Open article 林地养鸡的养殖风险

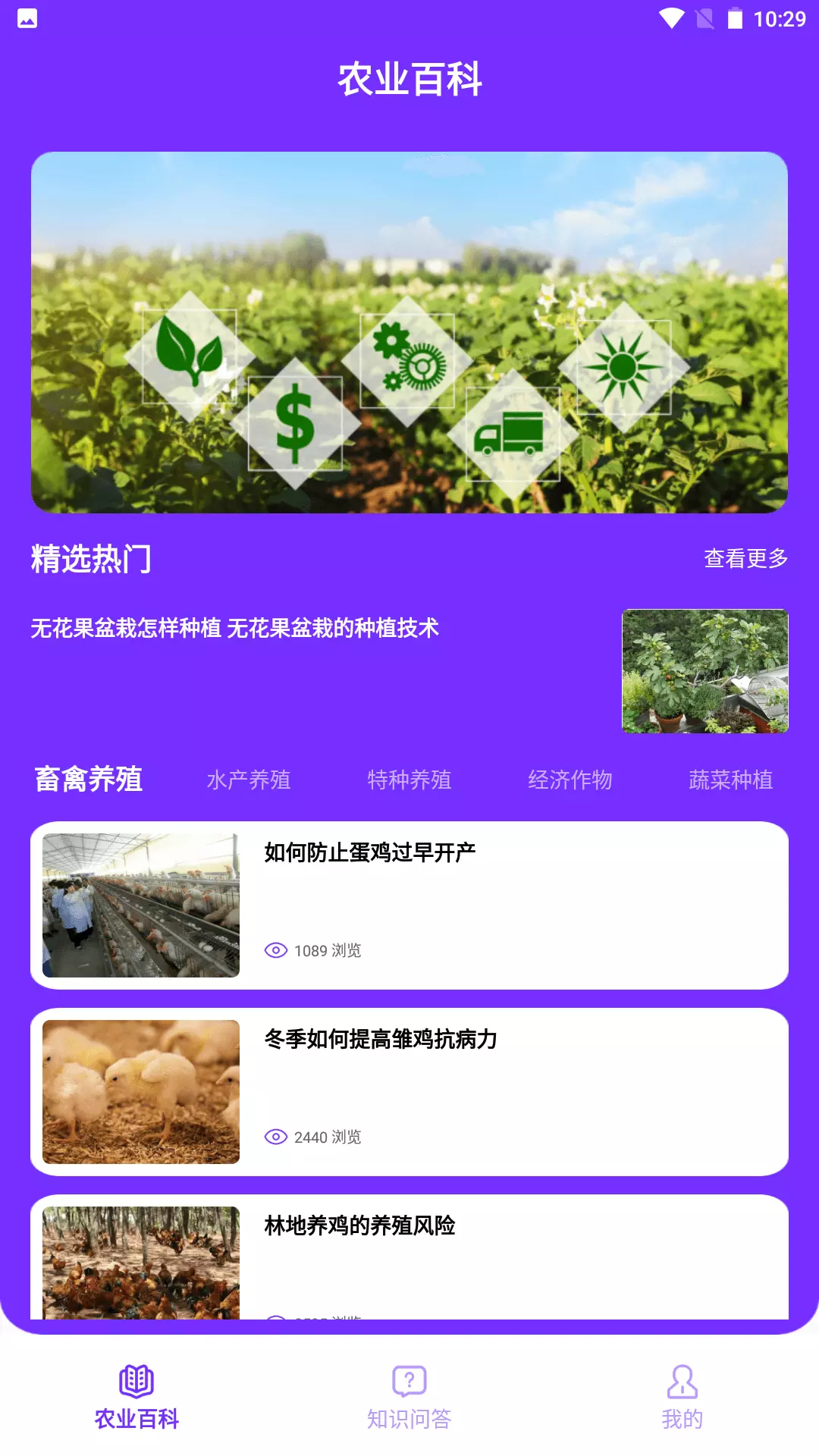409,1257
